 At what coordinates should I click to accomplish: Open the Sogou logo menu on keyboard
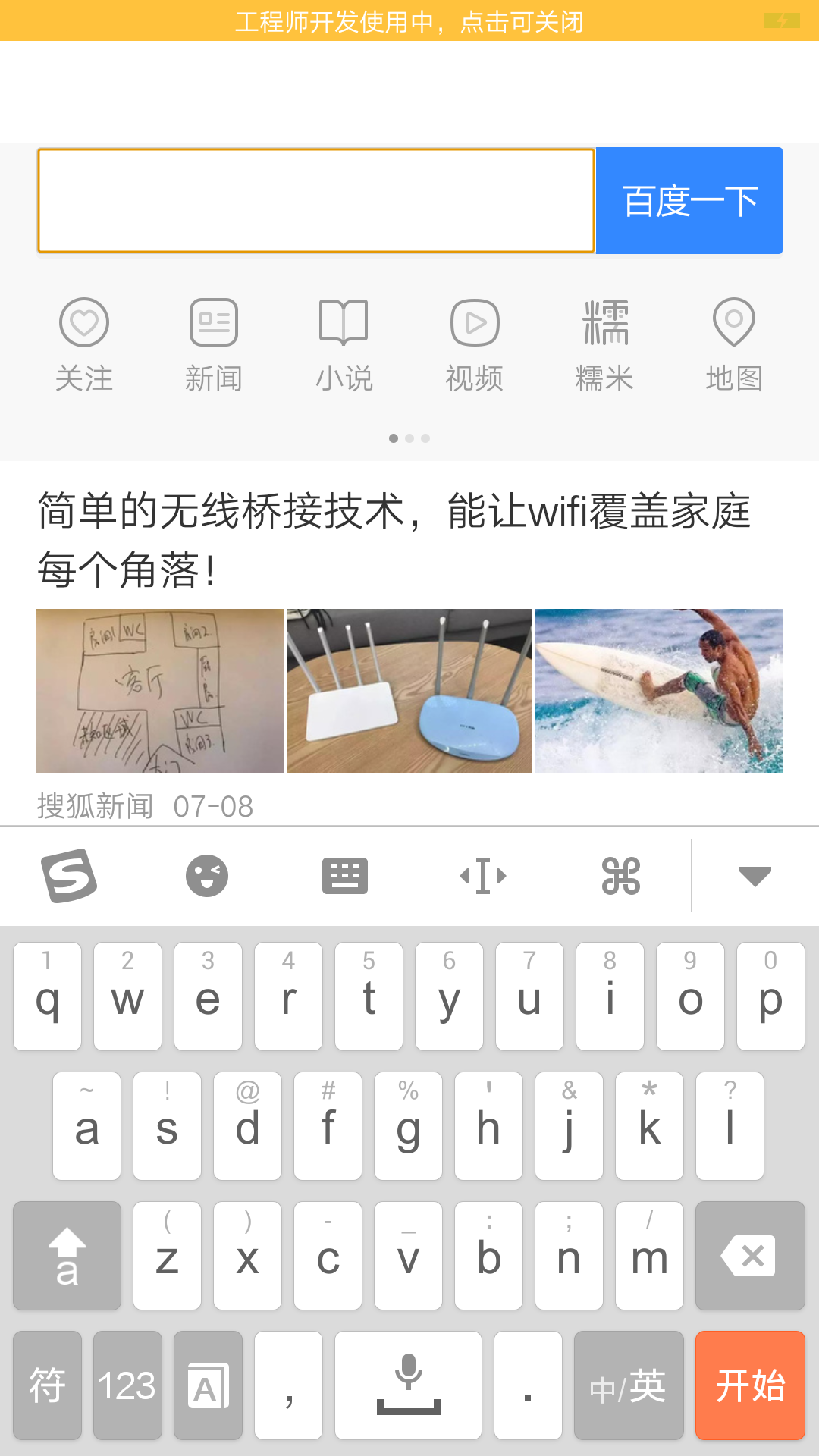[x=68, y=876]
